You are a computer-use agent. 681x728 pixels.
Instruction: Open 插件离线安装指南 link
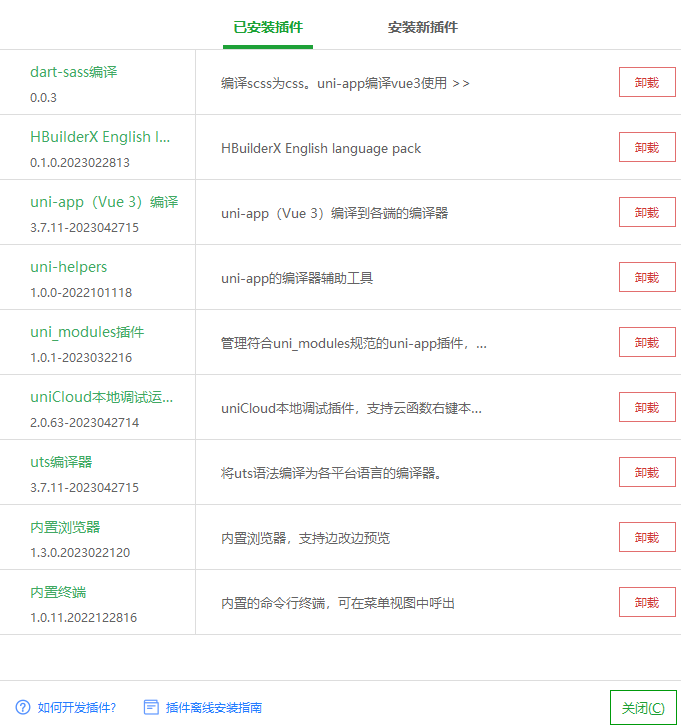click(203, 708)
